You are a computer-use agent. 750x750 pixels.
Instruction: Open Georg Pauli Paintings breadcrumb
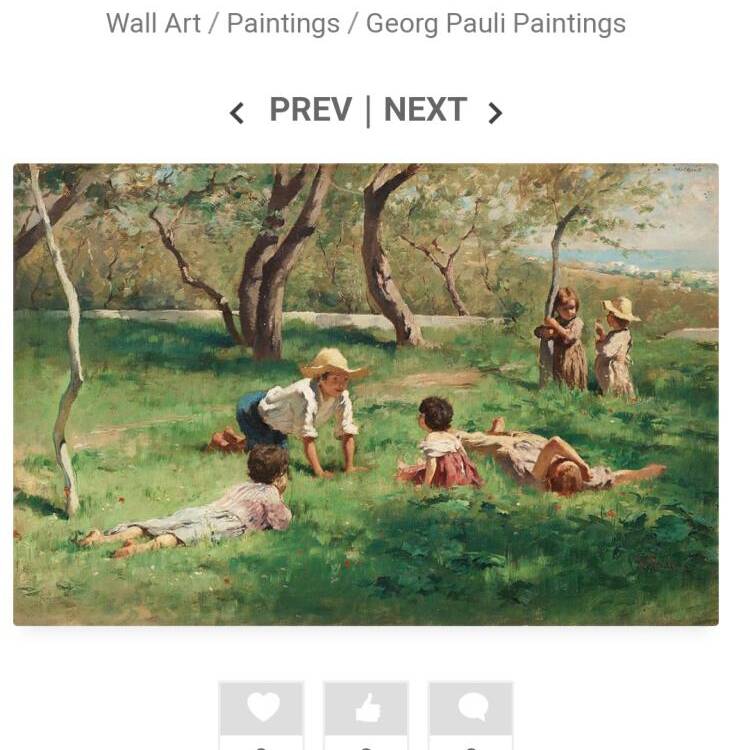(495, 23)
